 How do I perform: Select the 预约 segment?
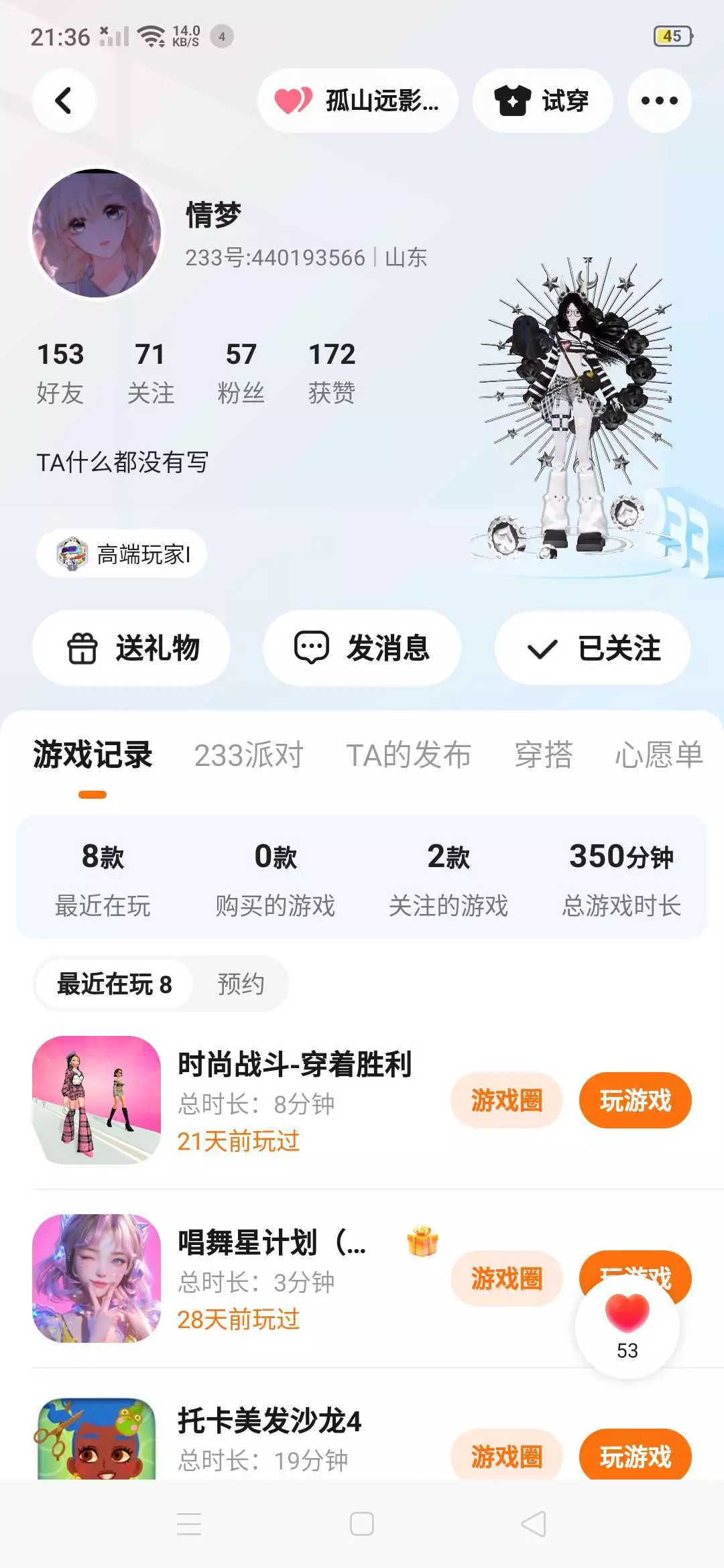point(241,984)
